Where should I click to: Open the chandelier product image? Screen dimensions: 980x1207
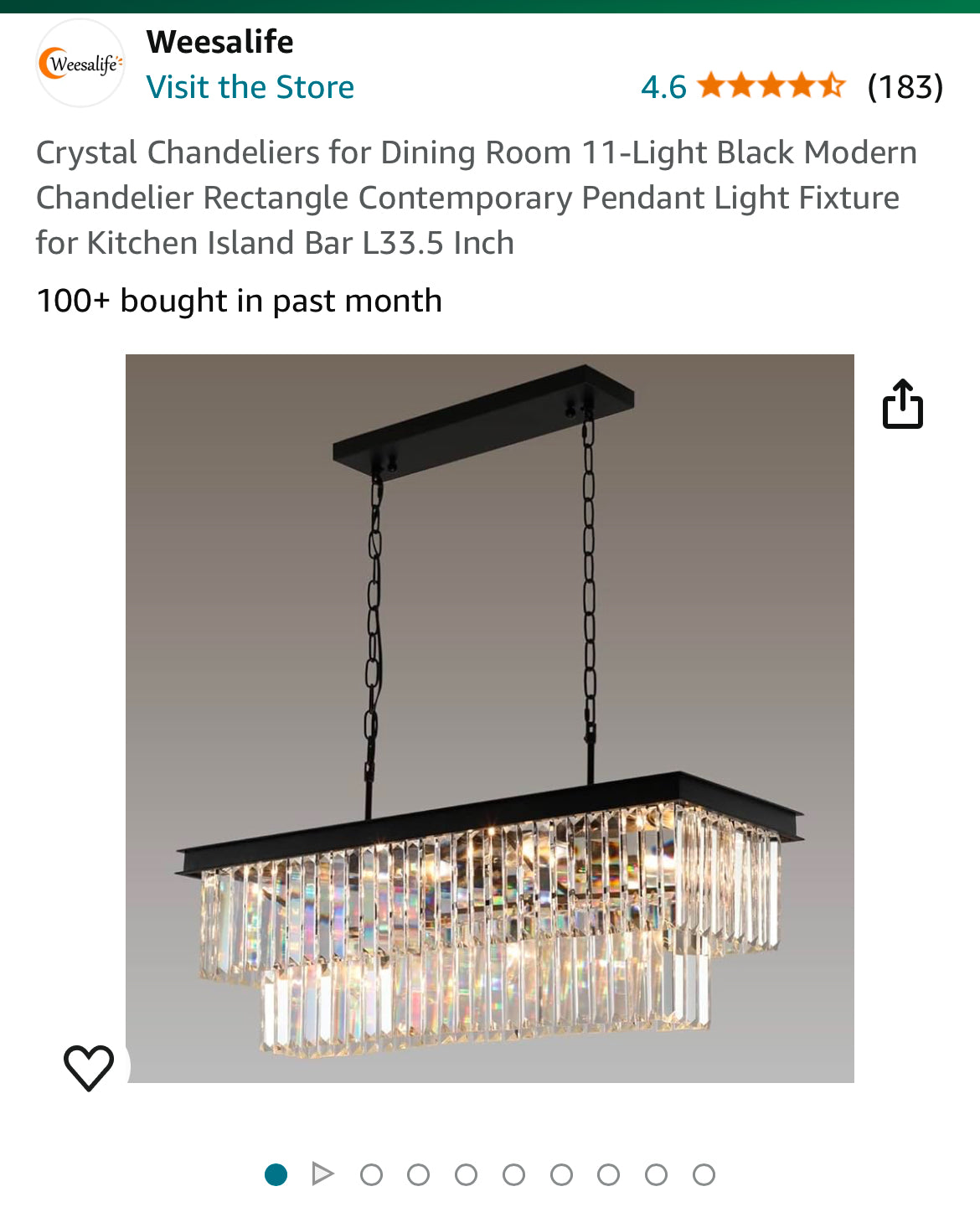pos(489,718)
